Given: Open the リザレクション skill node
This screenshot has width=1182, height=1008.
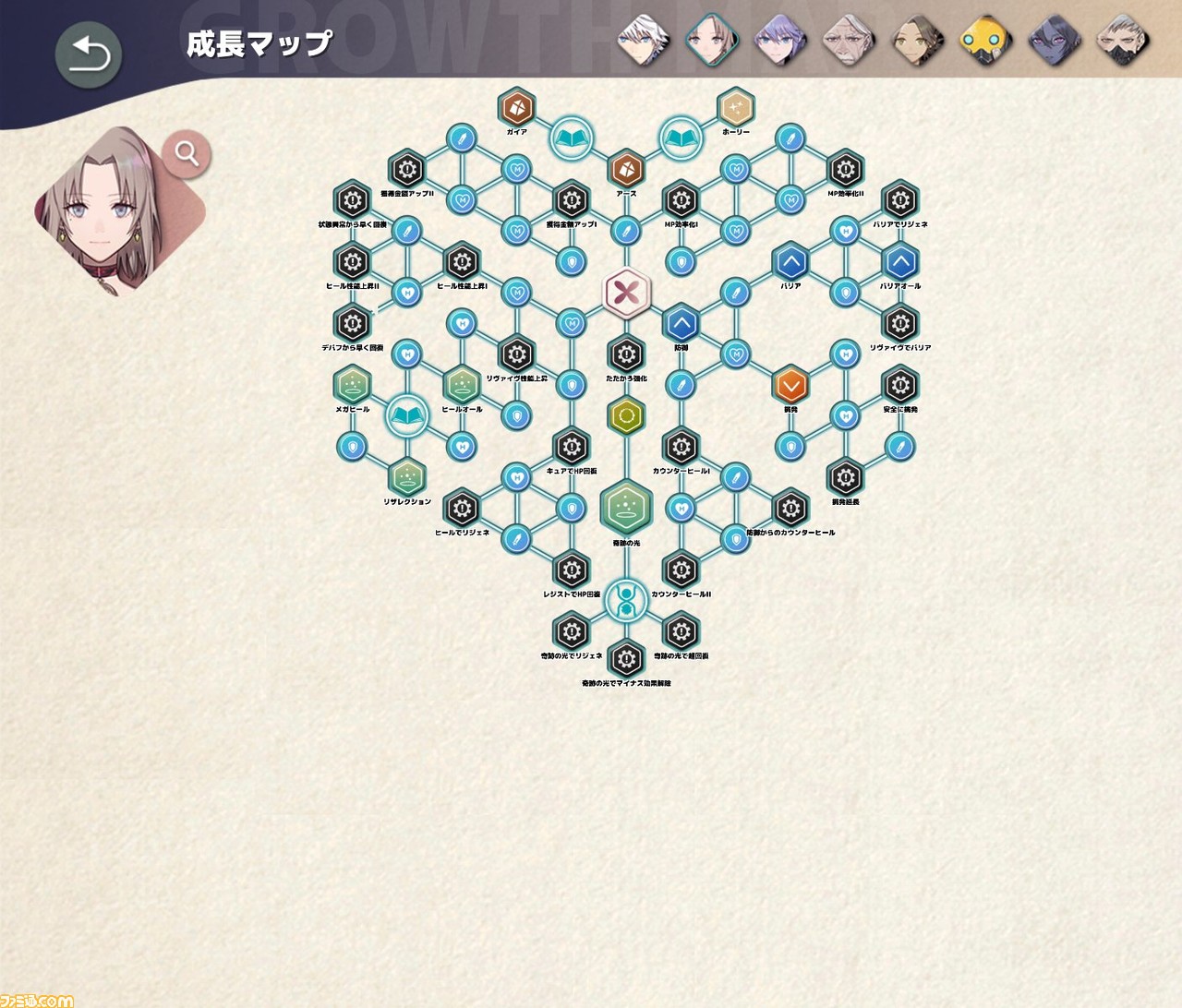Looking at the screenshot, I should click(407, 478).
